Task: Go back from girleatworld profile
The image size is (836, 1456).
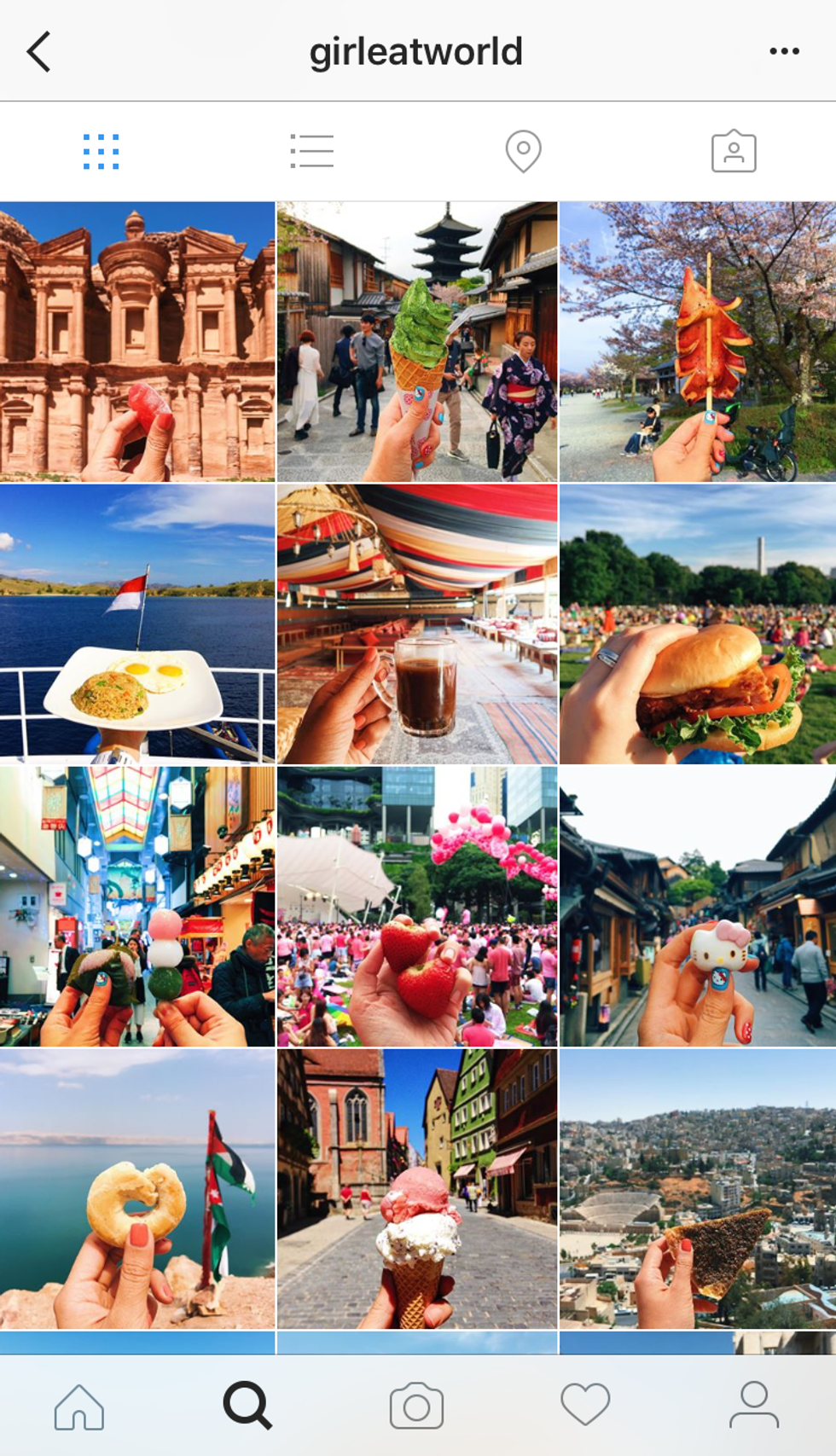Action: [39, 52]
